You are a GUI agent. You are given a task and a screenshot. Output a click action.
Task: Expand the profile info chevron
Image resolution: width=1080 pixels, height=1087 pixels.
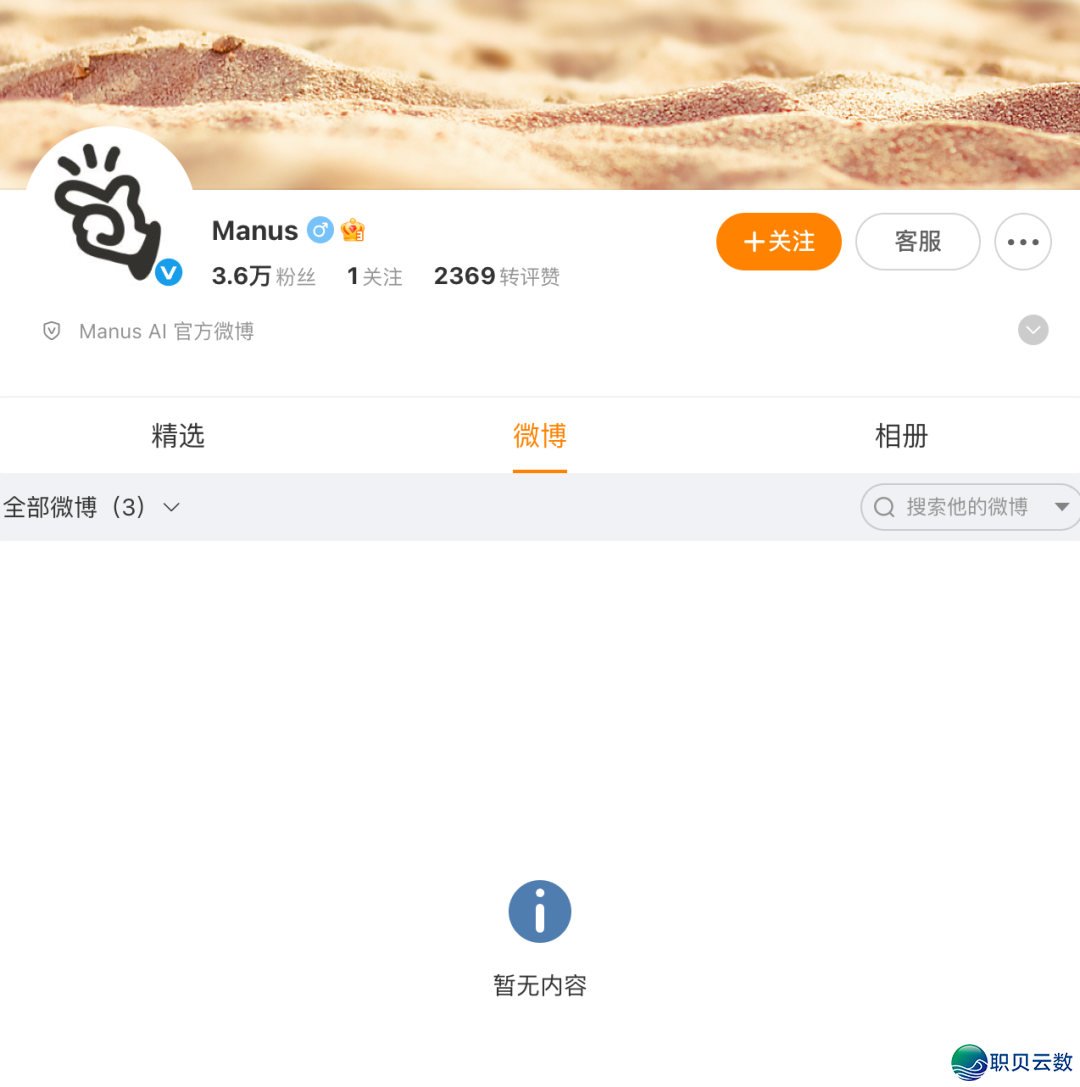tap(1032, 330)
